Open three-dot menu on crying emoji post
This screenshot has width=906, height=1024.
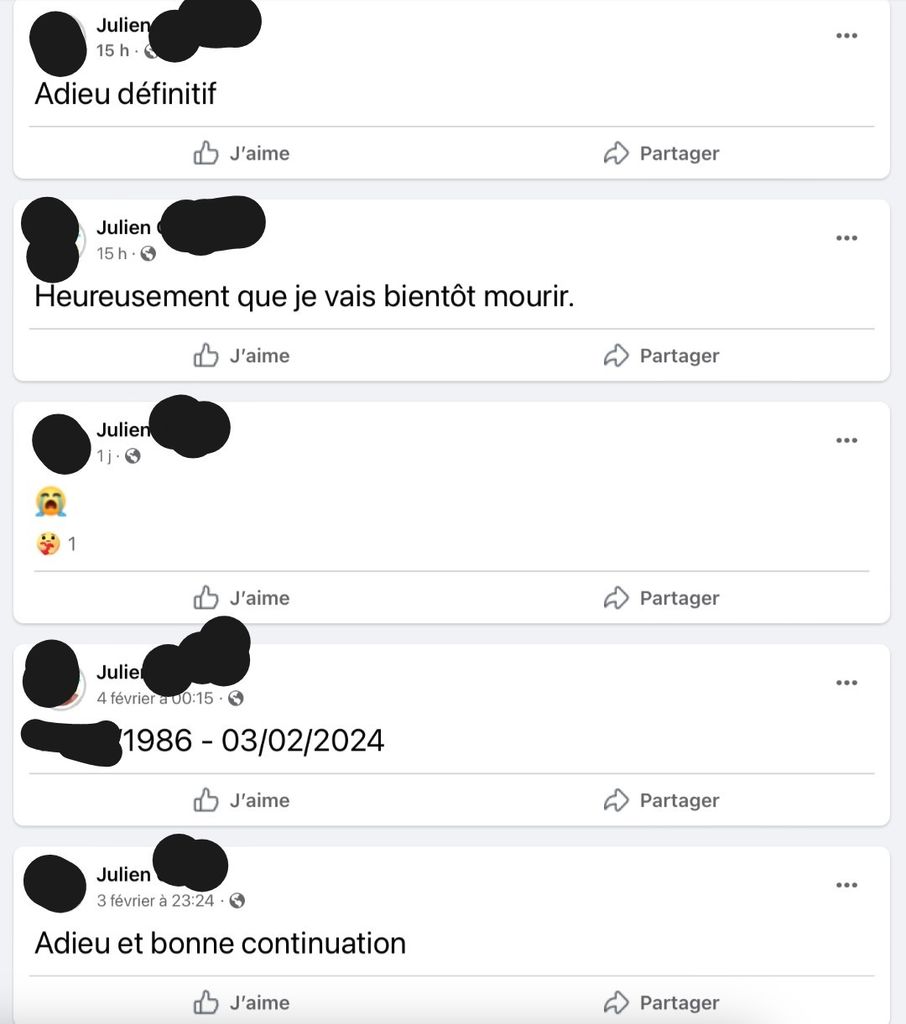pyautogui.click(x=846, y=440)
